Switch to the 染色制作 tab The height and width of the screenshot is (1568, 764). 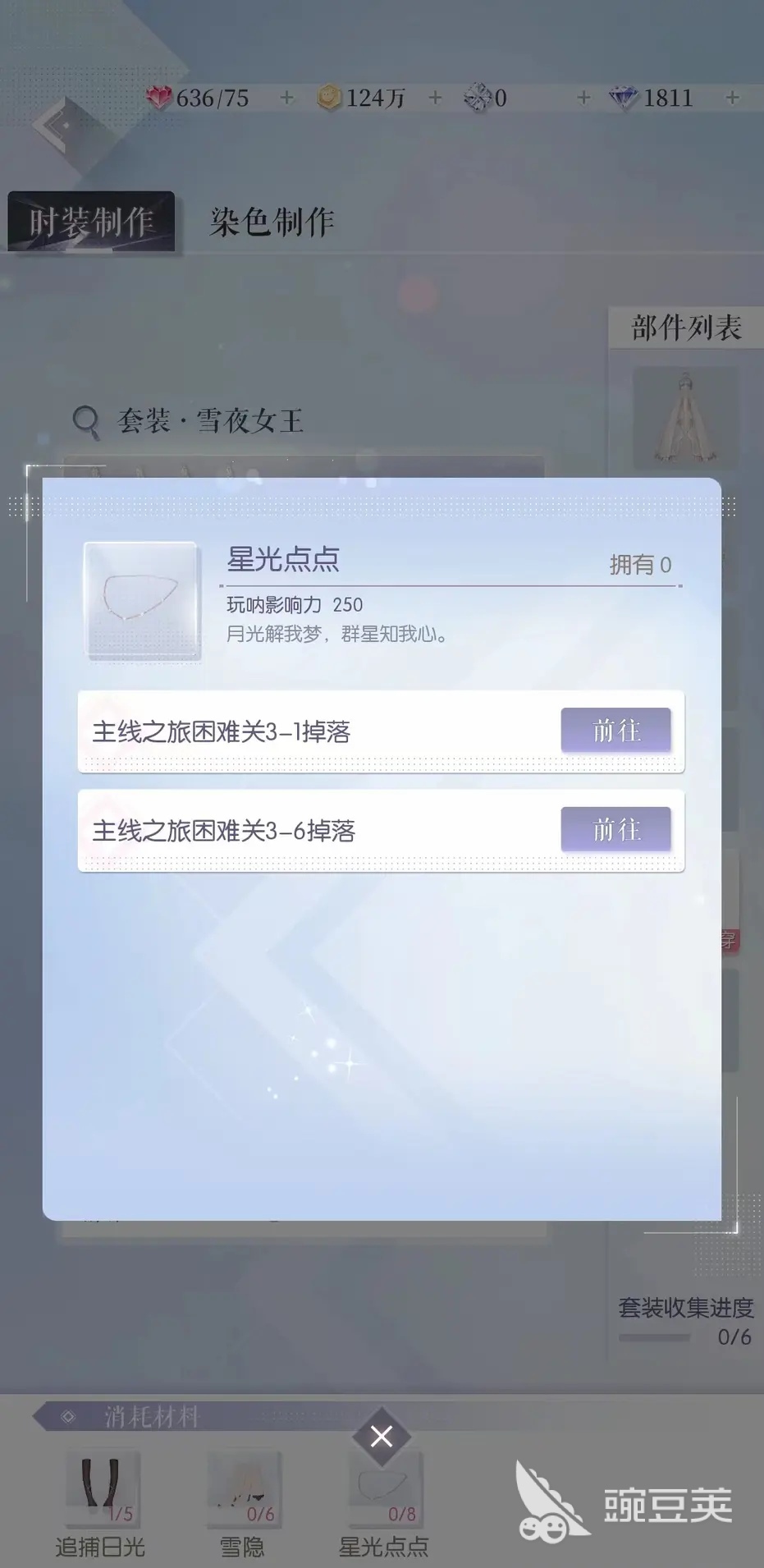tap(272, 222)
